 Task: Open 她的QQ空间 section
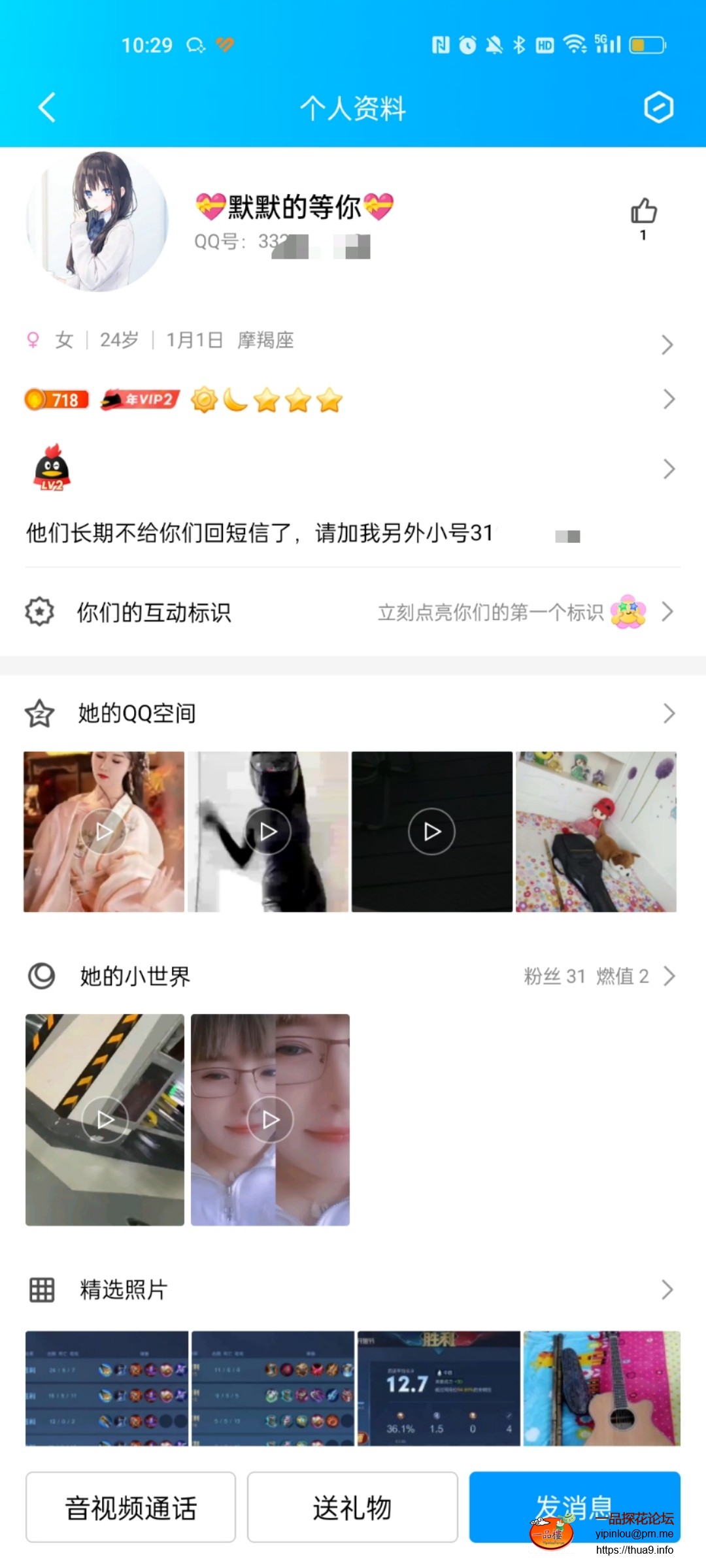coord(353,713)
